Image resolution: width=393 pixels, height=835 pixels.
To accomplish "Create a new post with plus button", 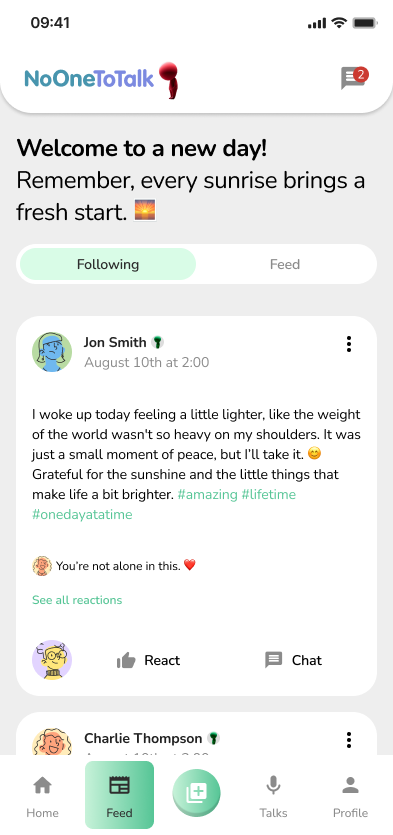I will (196, 793).
